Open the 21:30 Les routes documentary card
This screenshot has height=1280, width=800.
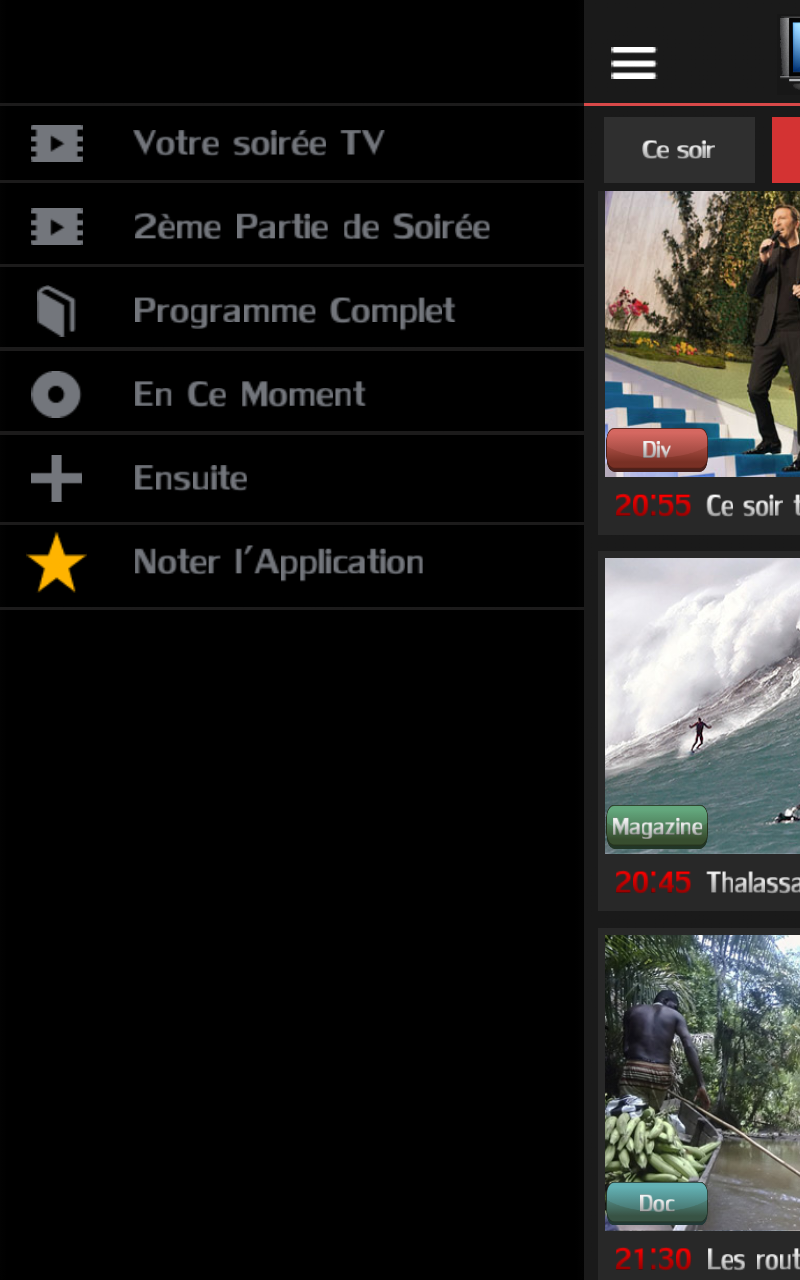coord(702,1100)
